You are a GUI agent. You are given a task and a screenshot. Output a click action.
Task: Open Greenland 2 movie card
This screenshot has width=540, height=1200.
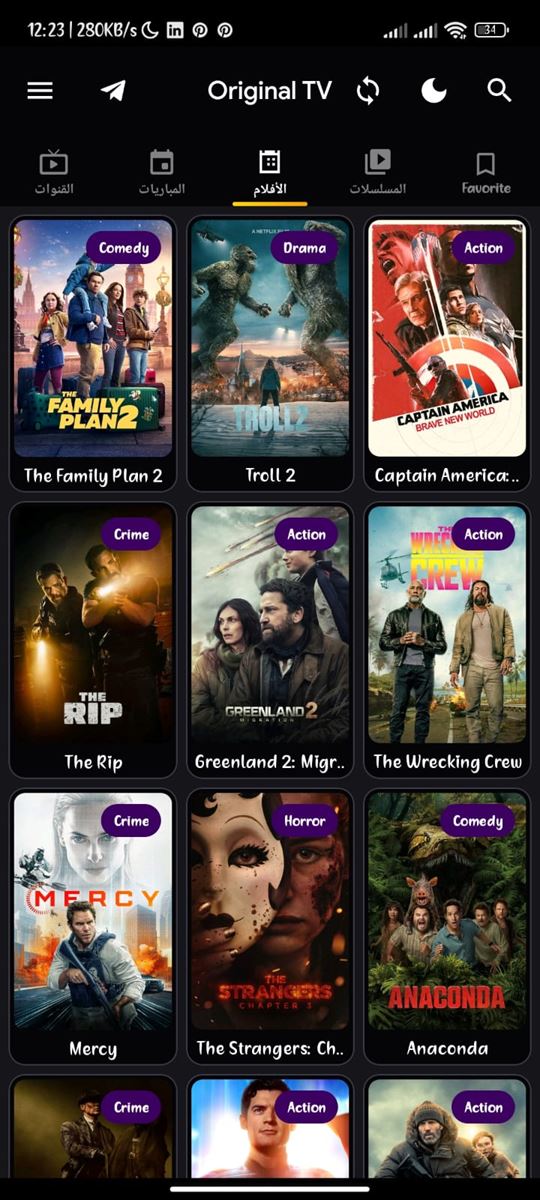pos(270,641)
